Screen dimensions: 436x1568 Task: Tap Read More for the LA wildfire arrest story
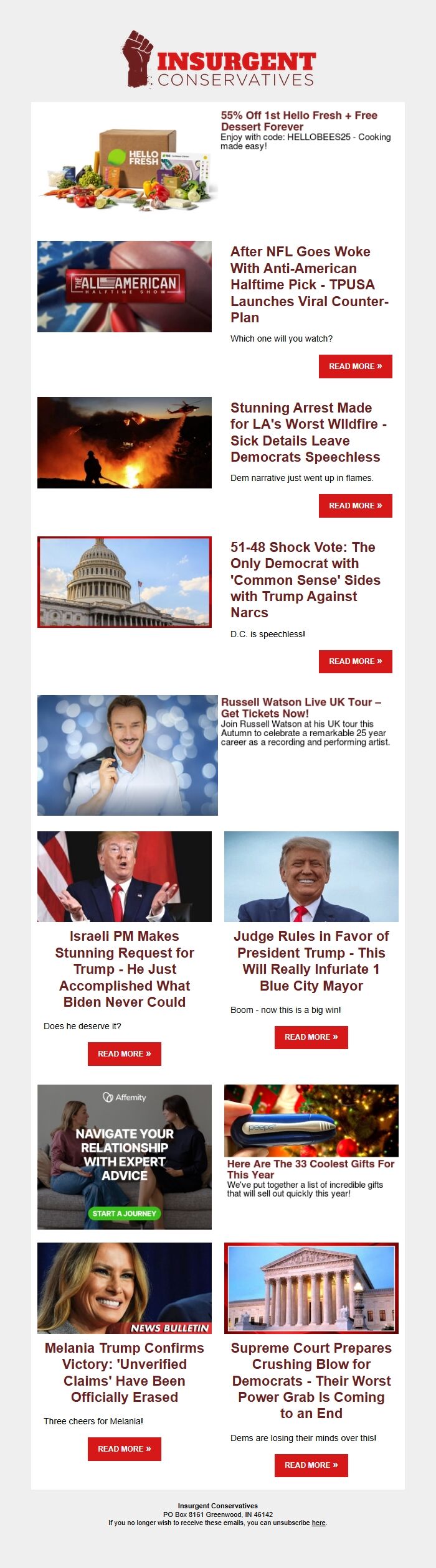coord(355,506)
